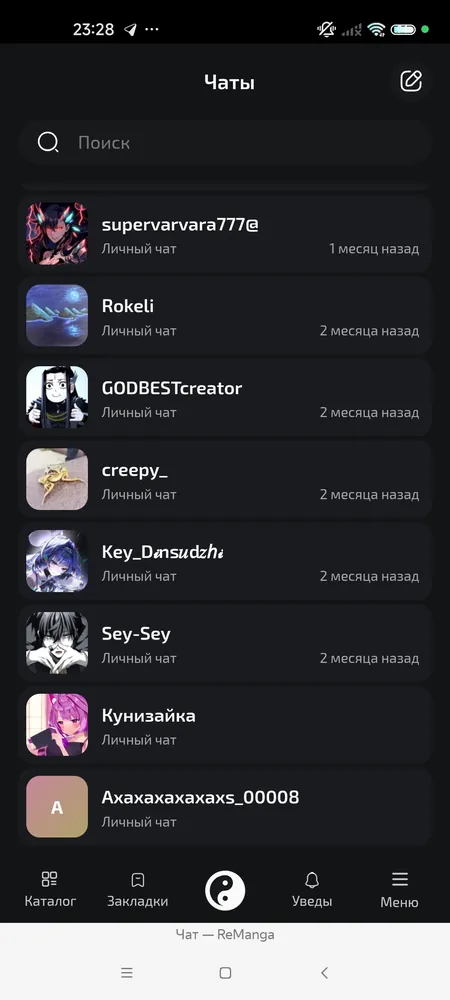Viewport: 450px width, 1000px height.
Task: Go to the Закладки tab
Action: tap(138, 890)
